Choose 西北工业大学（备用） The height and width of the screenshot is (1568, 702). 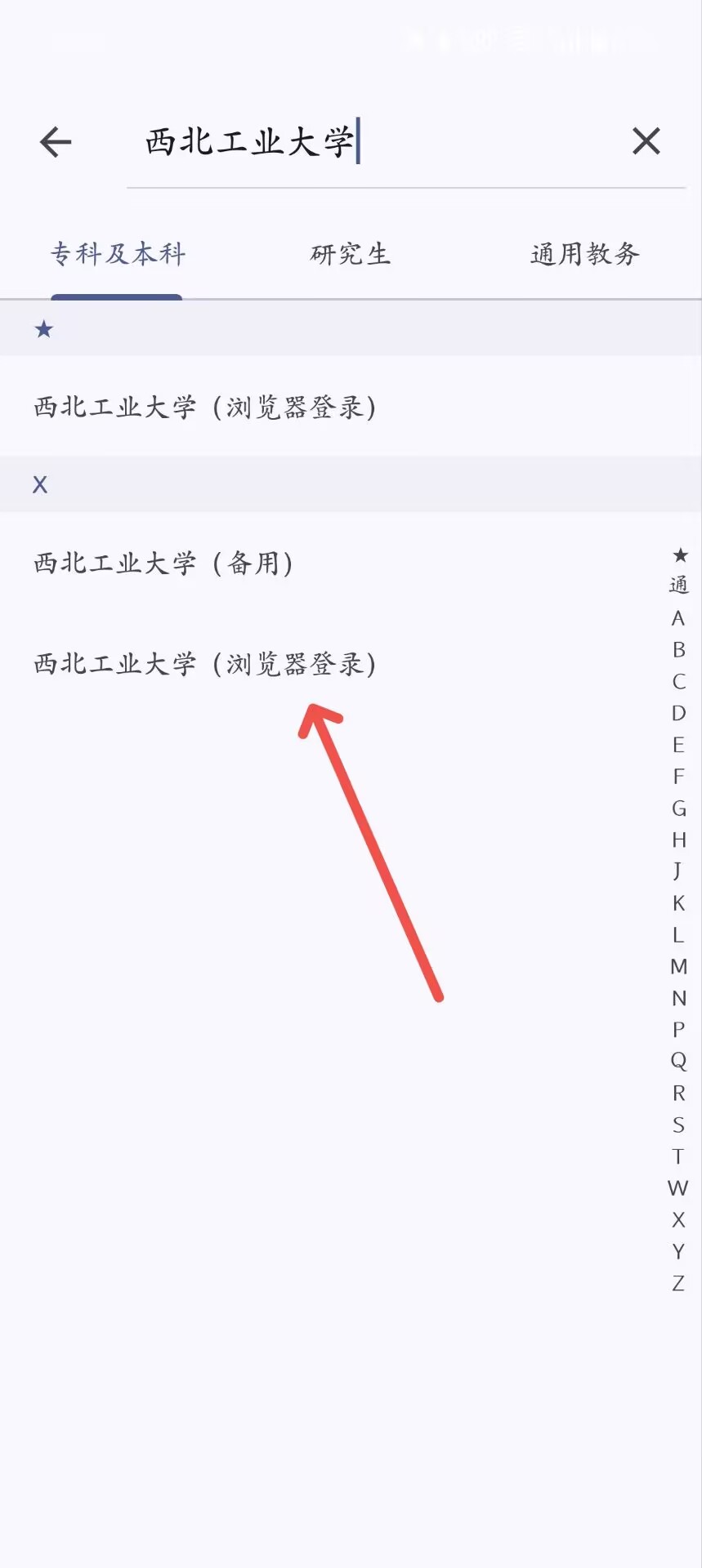tap(163, 563)
